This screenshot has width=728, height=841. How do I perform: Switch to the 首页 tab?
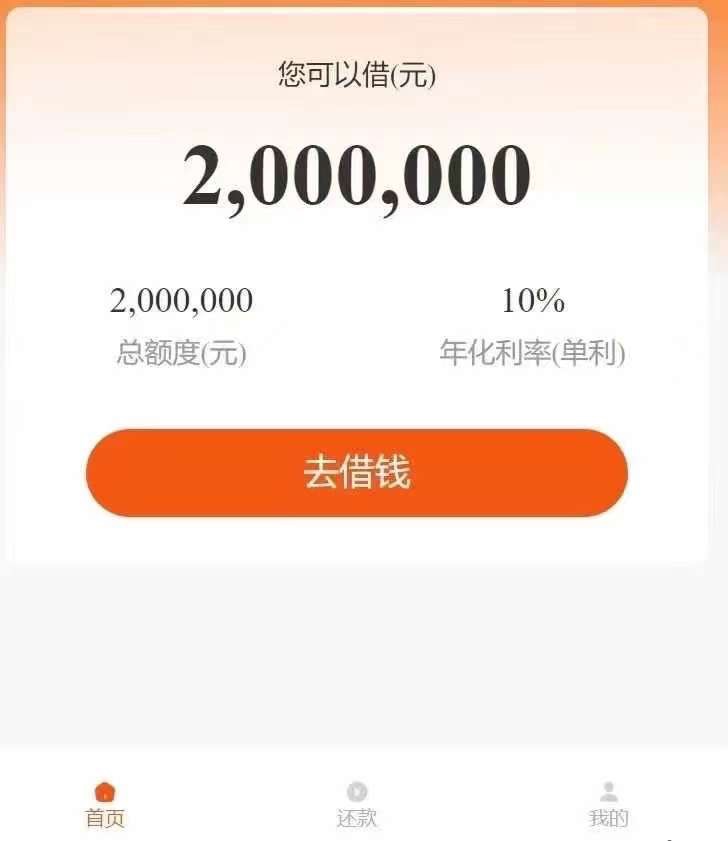click(105, 805)
